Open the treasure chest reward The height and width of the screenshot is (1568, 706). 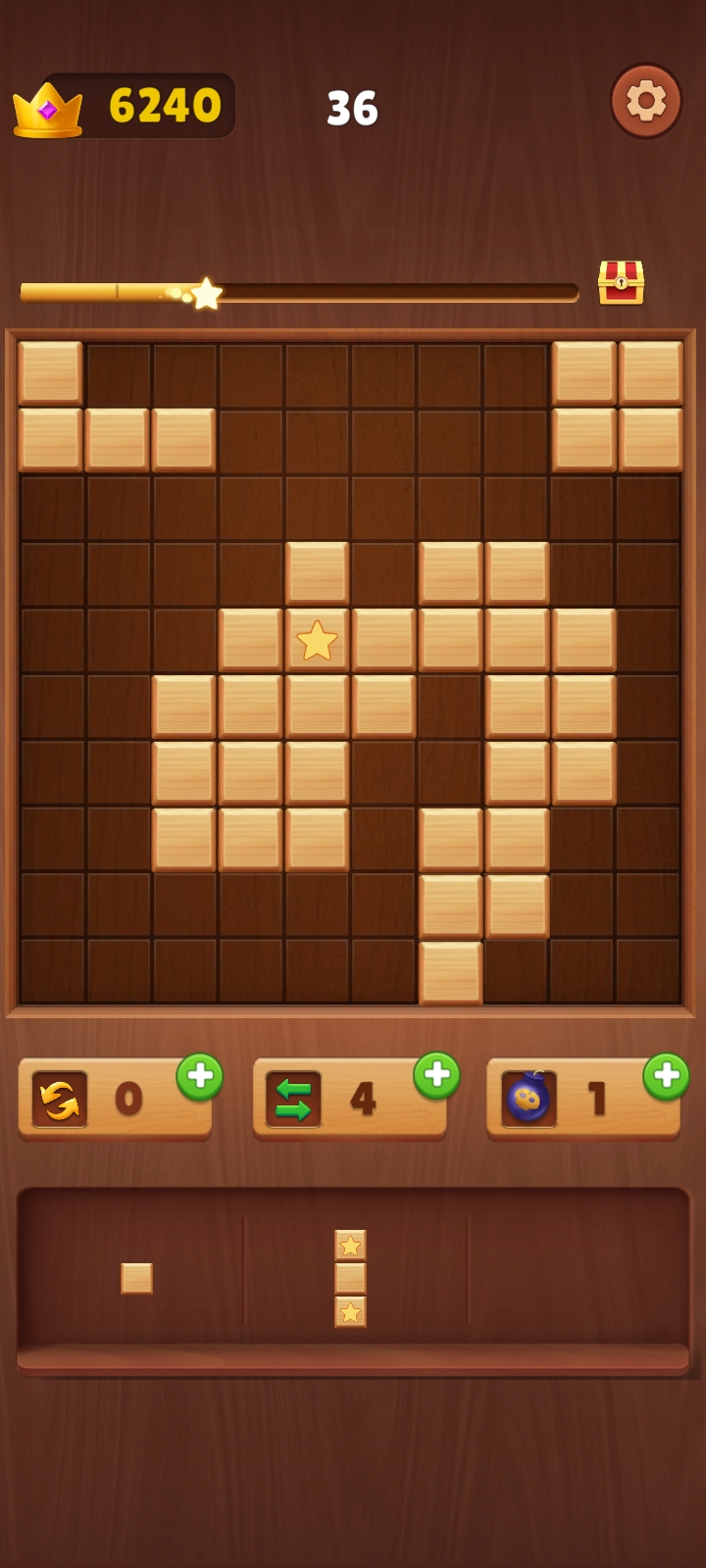pyautogui.click(x=621, y=282)
